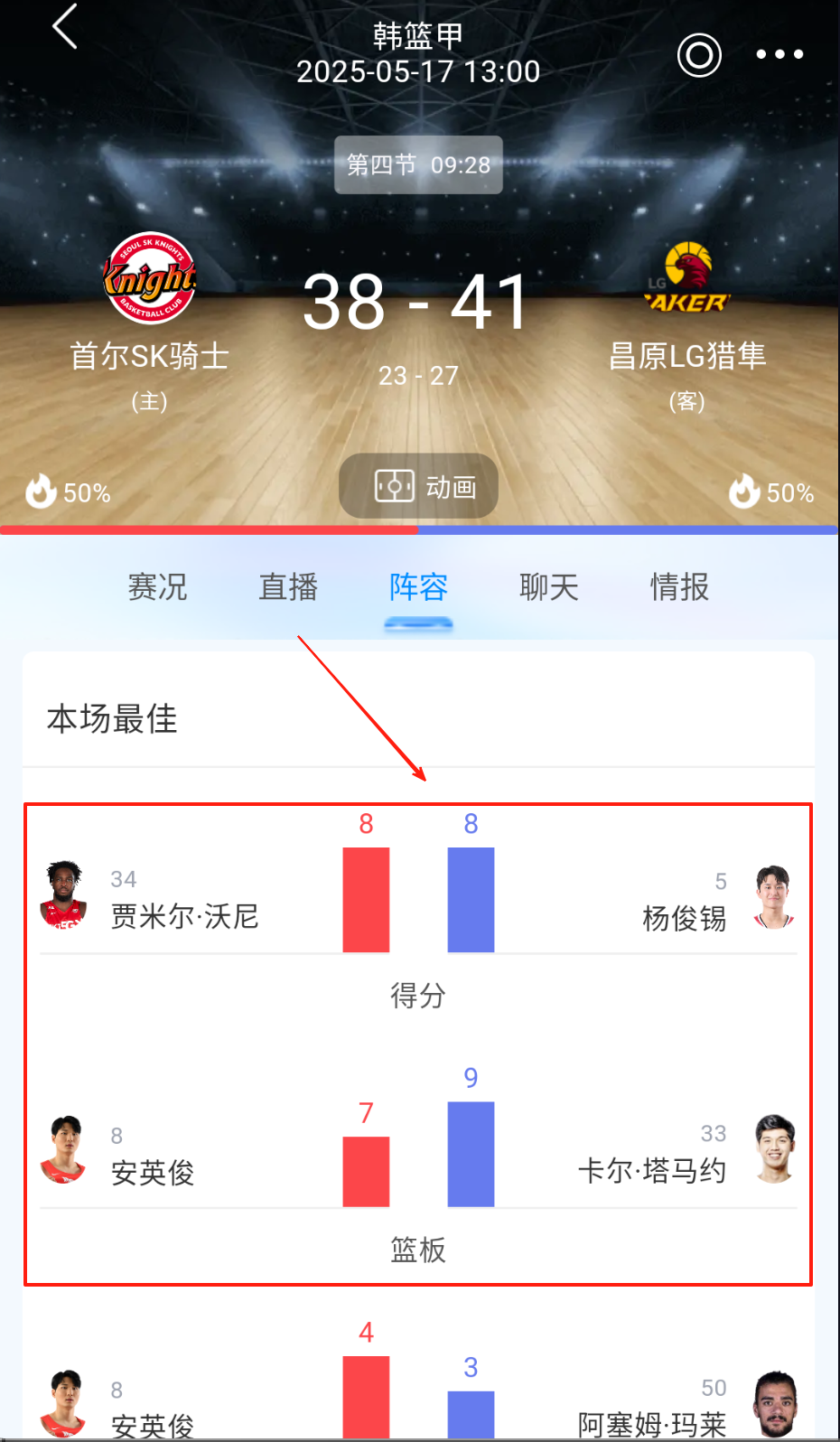Viewport: 840px width, 1442px height.
Task: Select the 阵容 tab
Action: (x=418, y=587)
